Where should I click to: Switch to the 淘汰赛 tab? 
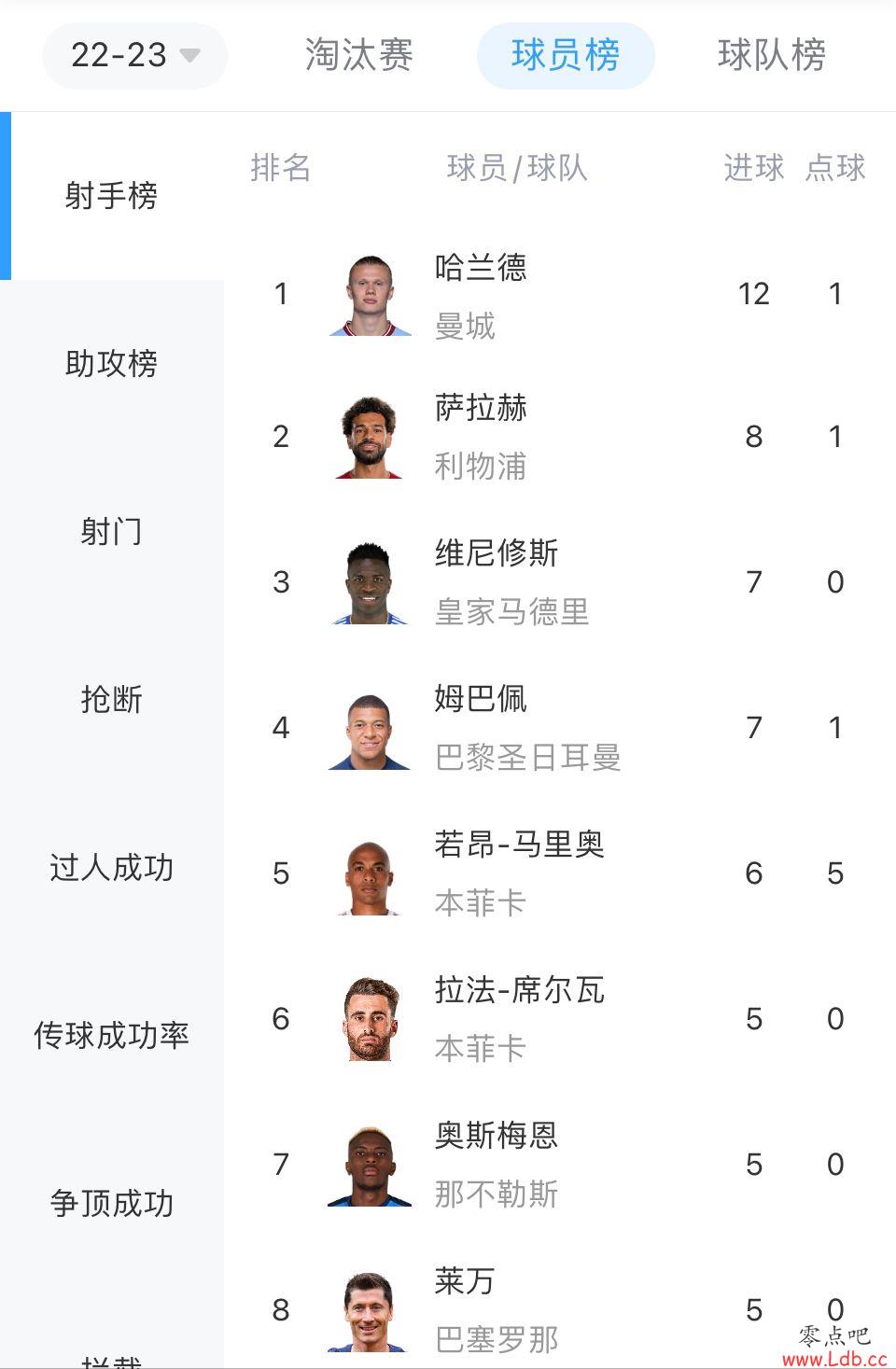tap(359, 56)
